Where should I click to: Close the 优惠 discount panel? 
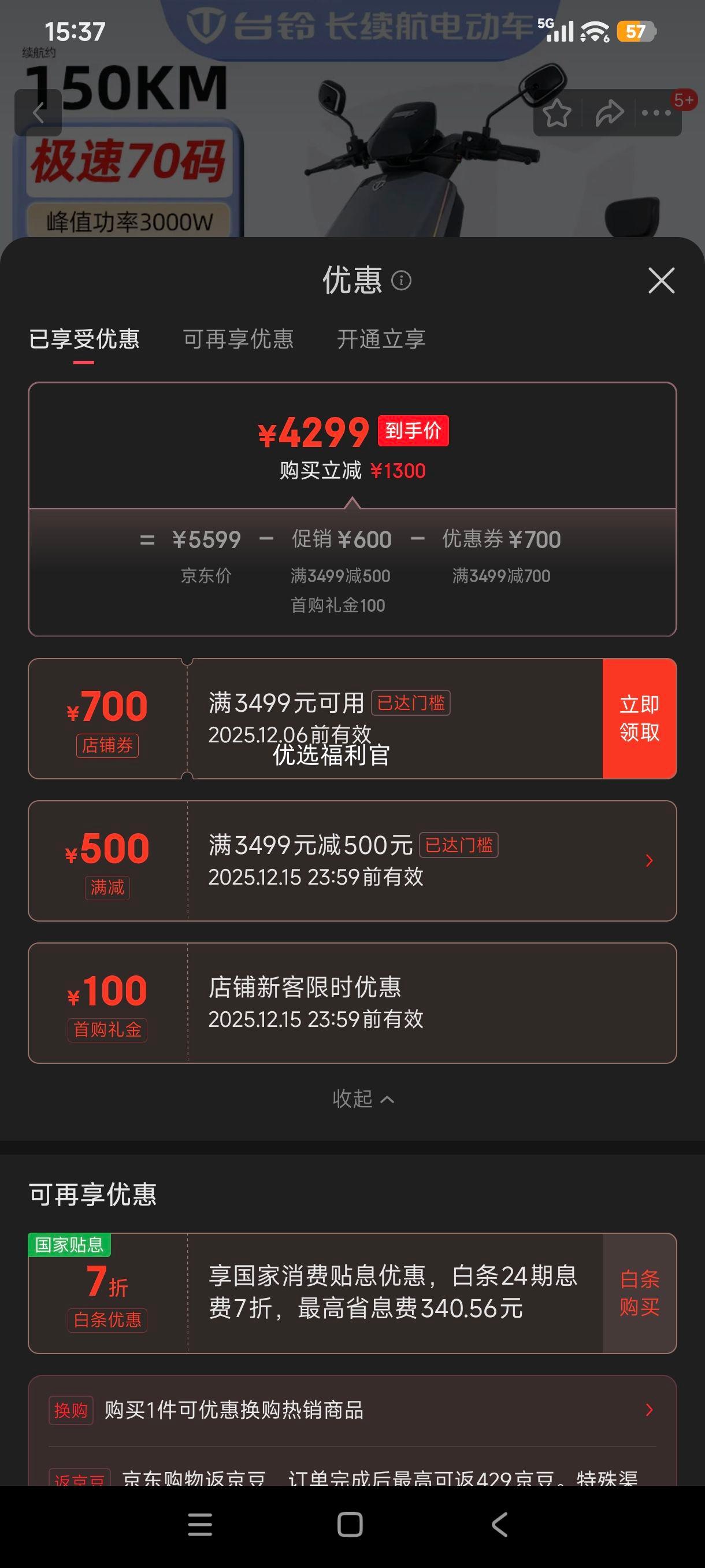coord(661,280)
